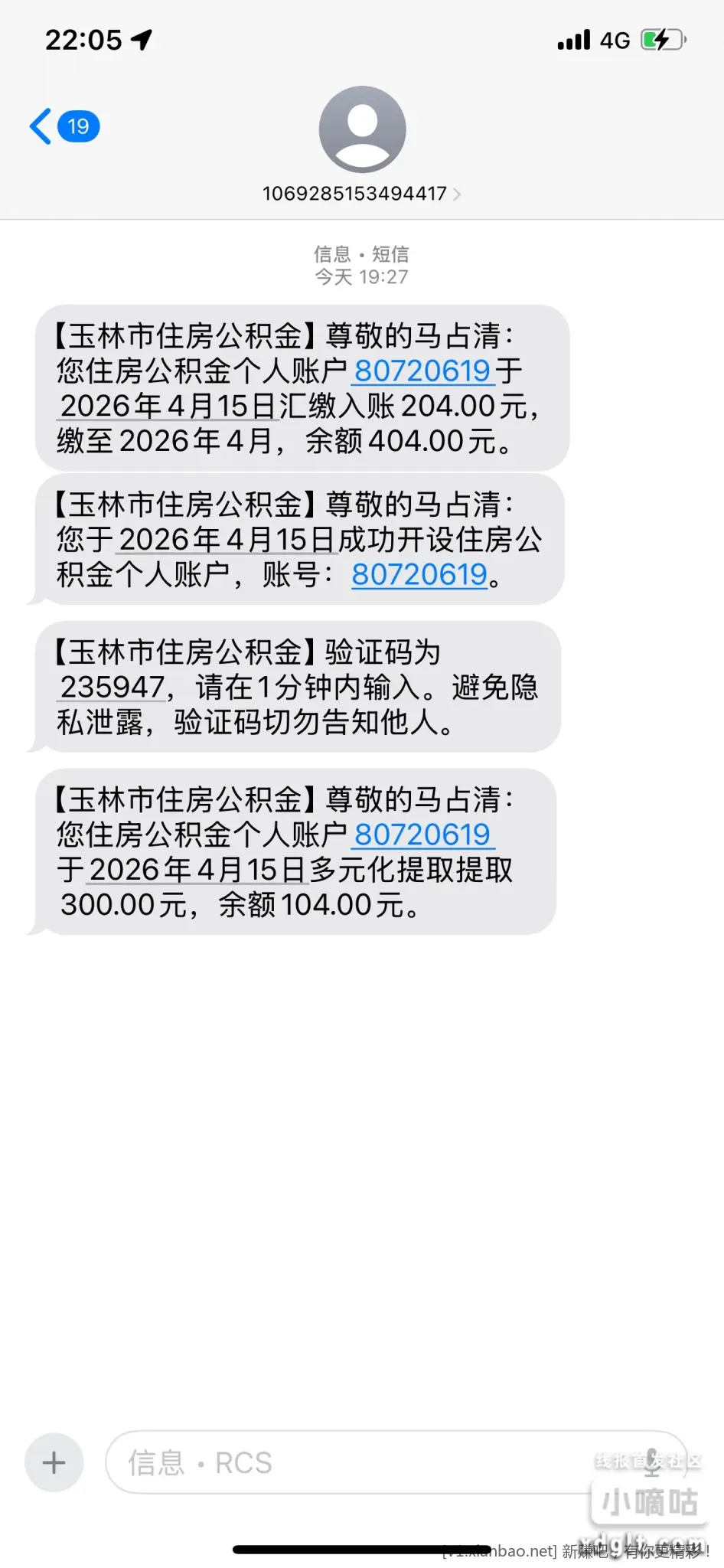The height and width of the screenshot is (1568, 724).
Task: Open the underlined date in the 多元化提取 message
Action: pyautogui.click(x=197, y=870)
